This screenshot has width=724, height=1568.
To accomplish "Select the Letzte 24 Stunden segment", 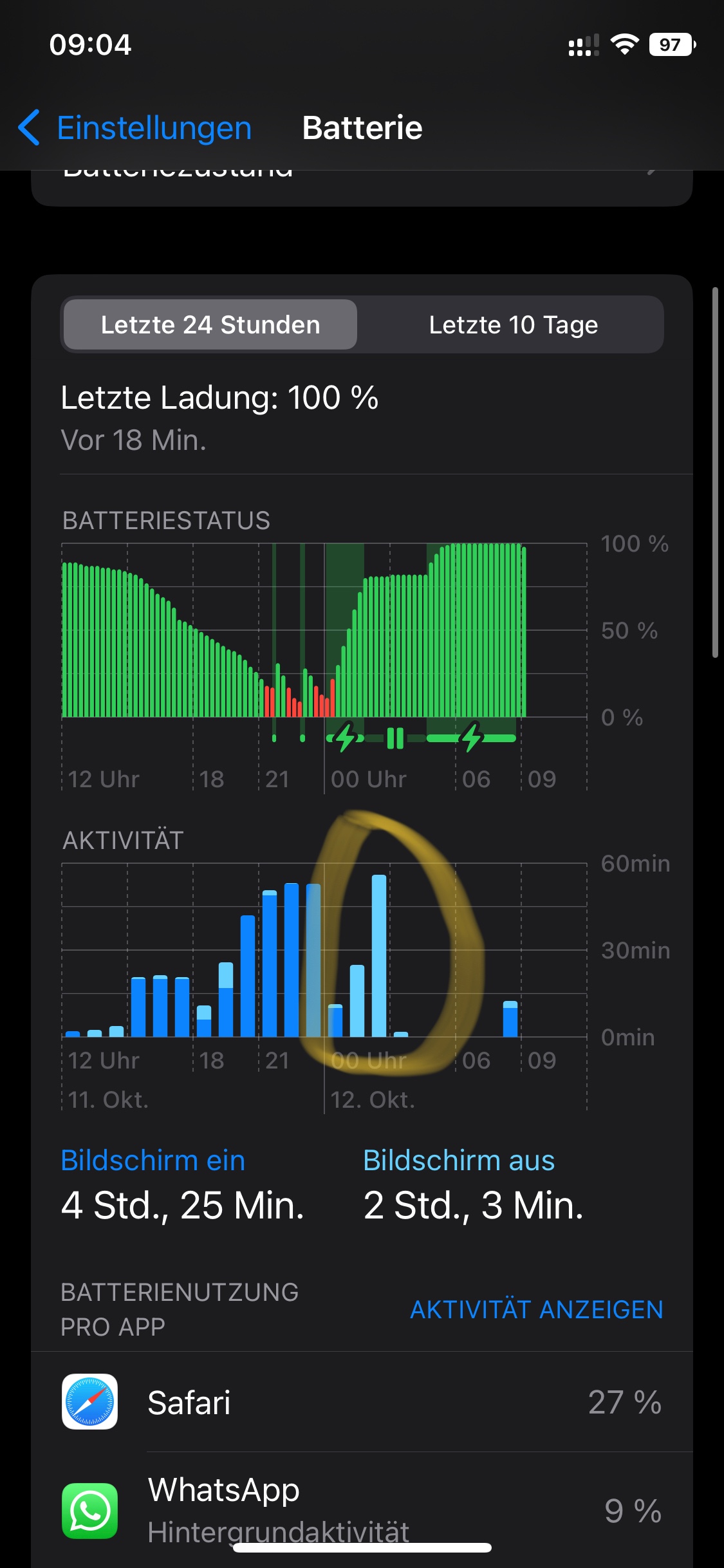I will (x=210, y=325).
